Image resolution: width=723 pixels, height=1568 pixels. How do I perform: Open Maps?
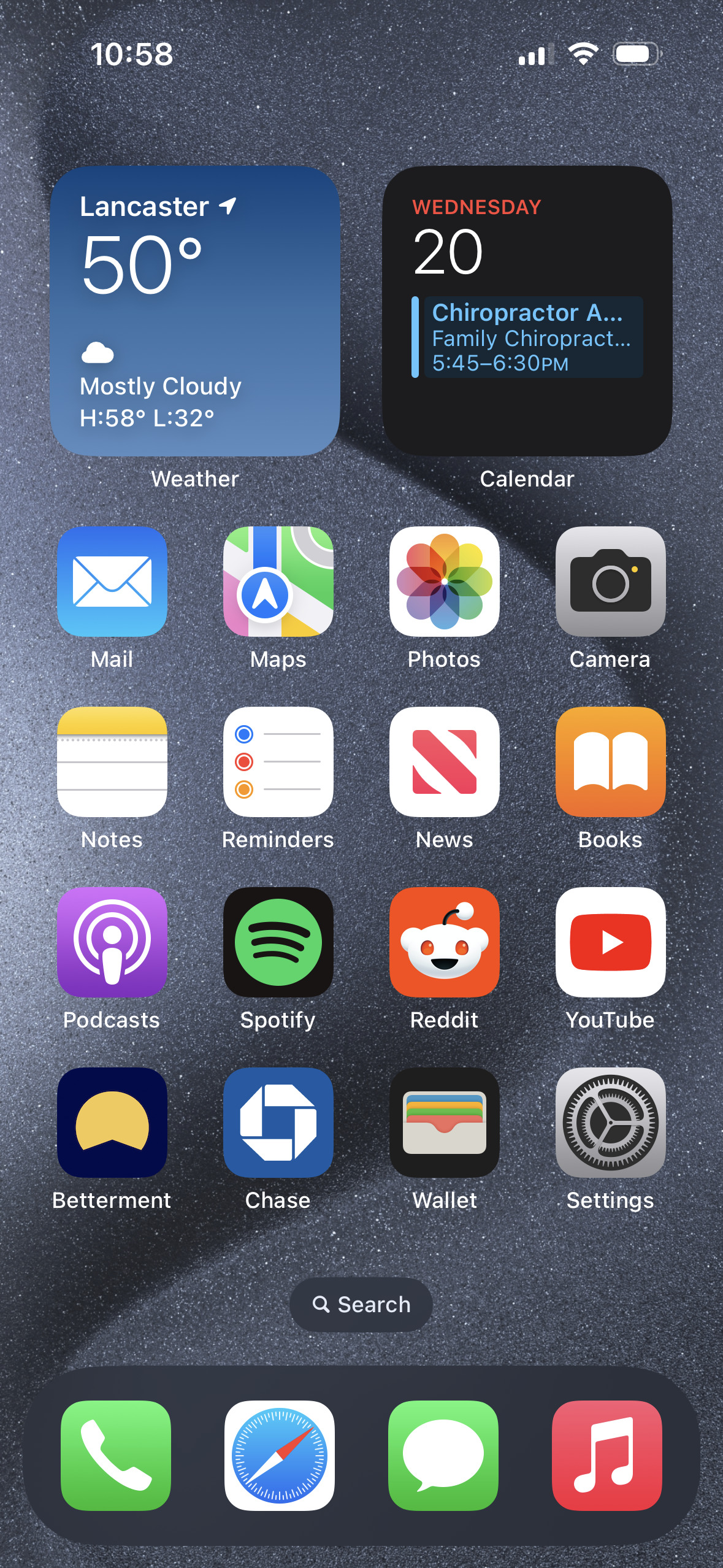[x=278, y=581]
